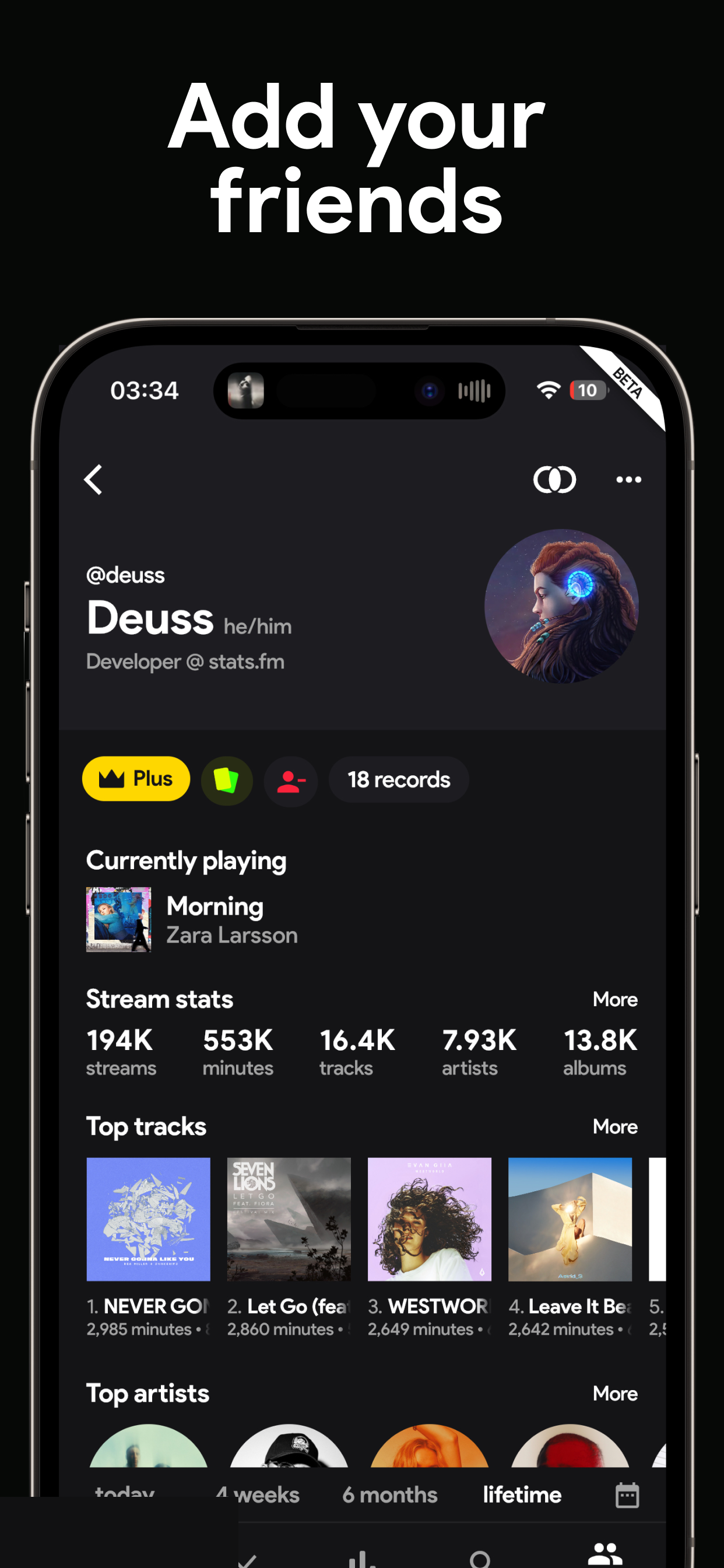Select the 6 months time range
Screen dimensions: 724x1568
click(389, 1494)
